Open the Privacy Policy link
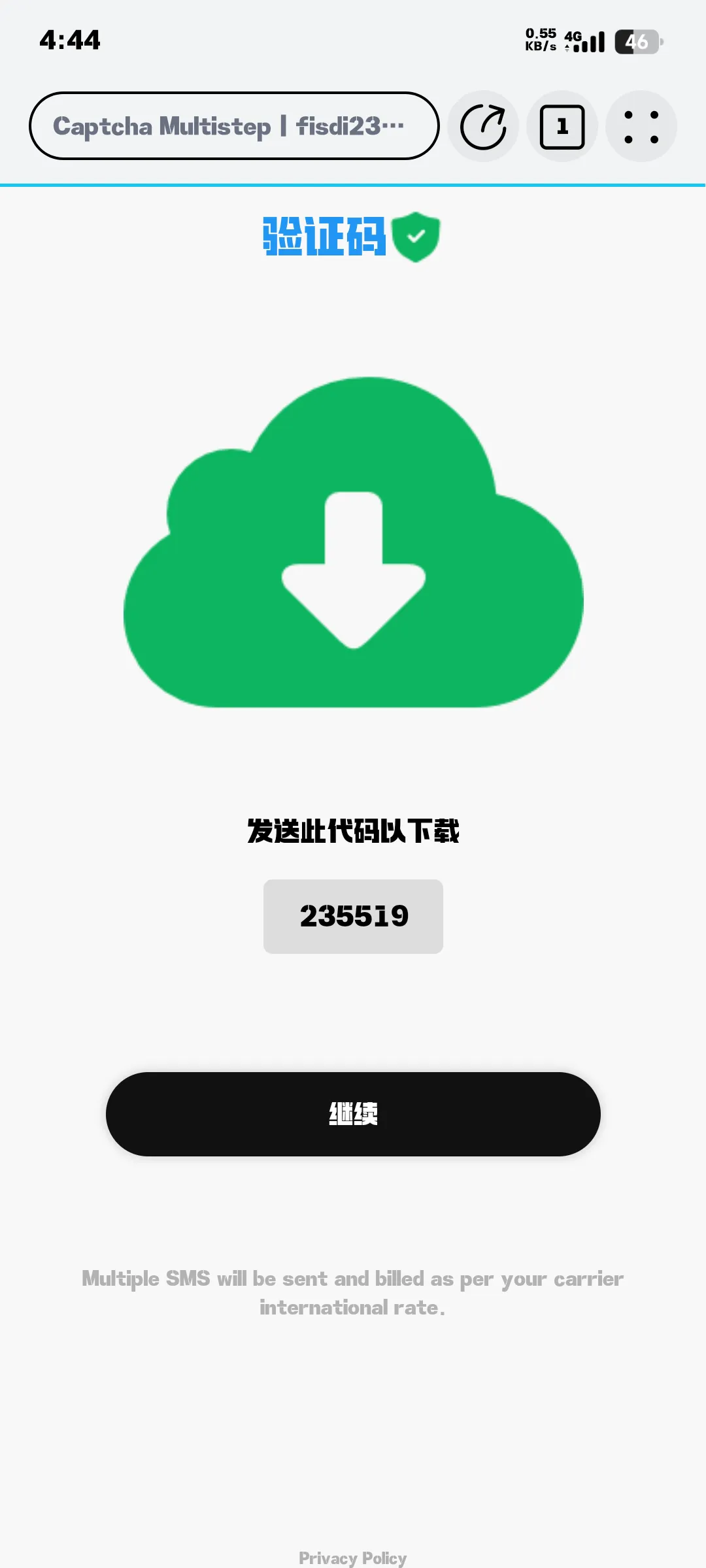Image resolution: width=706 pixels, height=1568 pixels. tap(353, 1558)
